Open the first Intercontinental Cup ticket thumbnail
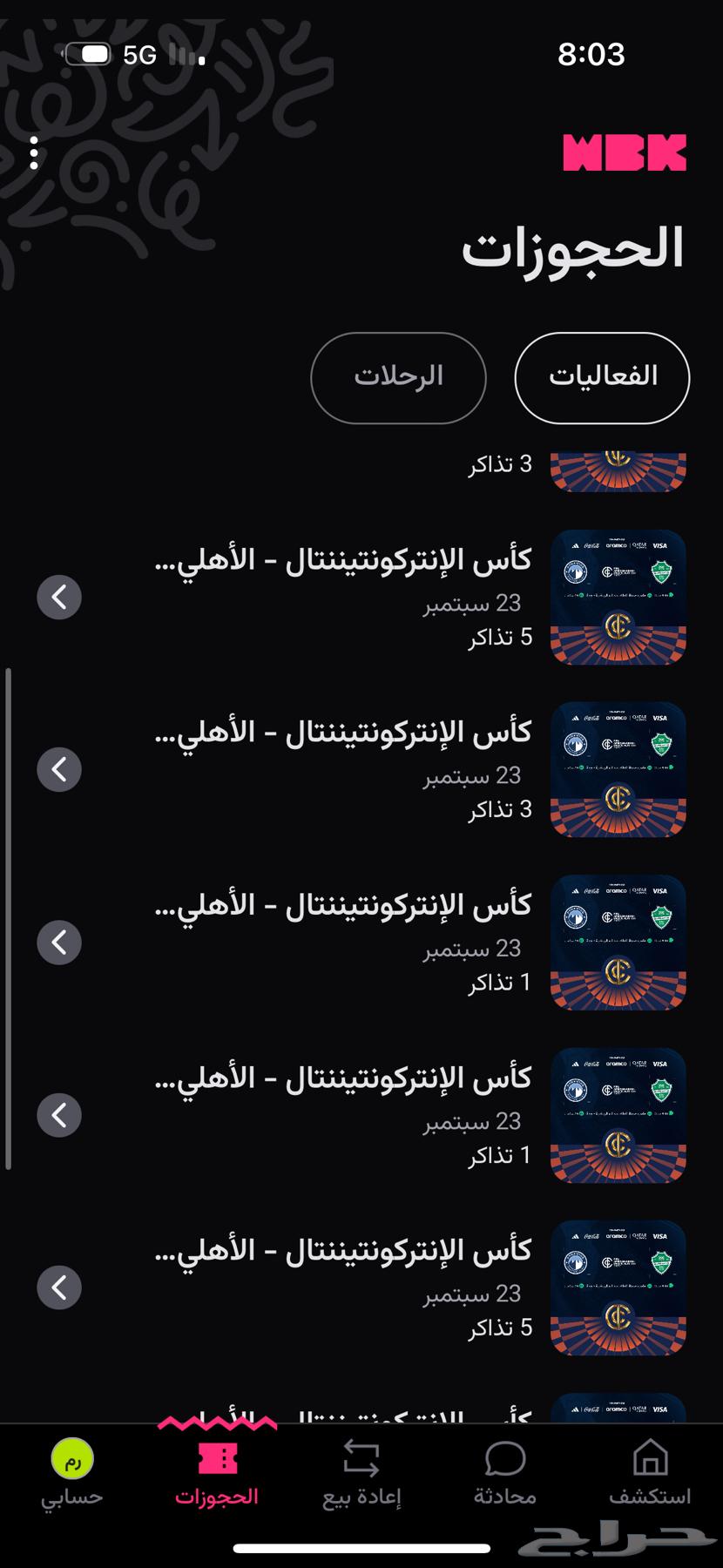The height and width of the screenshot is (1568, 723). pos(618,598)
